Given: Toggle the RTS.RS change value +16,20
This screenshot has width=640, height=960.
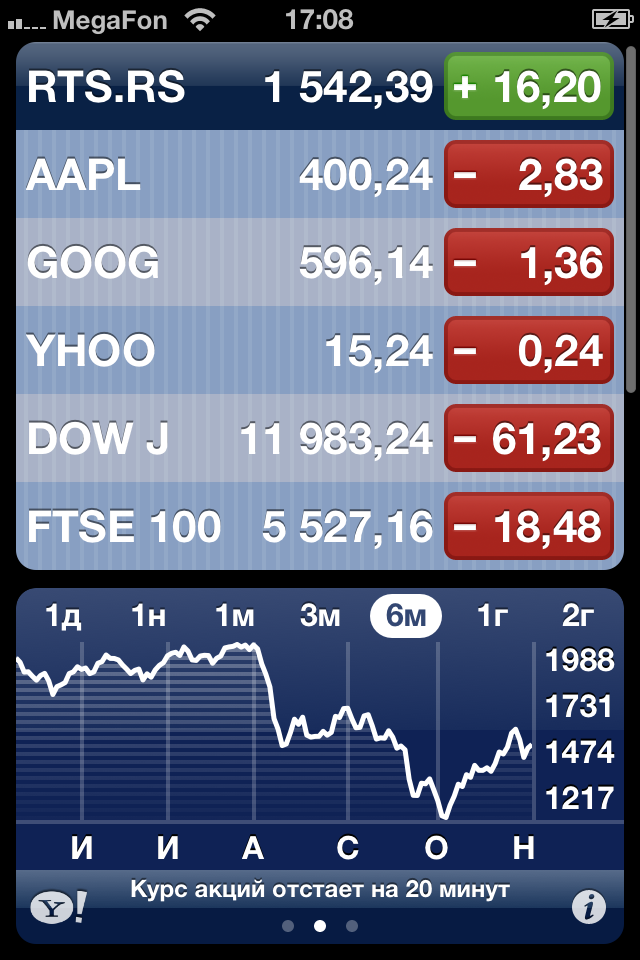Looking at the screenshot, I should [x=527, y=88].
